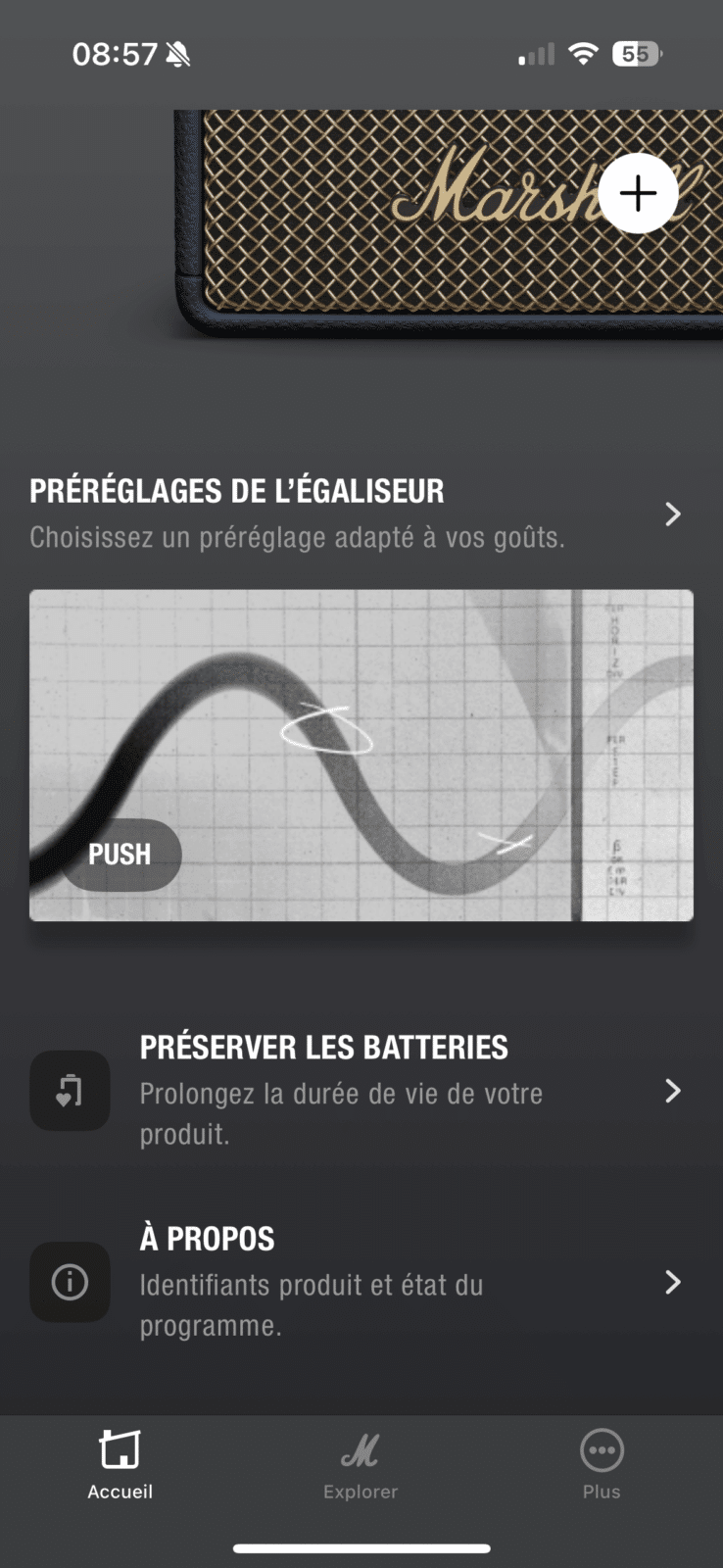Tap the plus button on the speaker image
723x1568 pixels.
click(638, 193)
